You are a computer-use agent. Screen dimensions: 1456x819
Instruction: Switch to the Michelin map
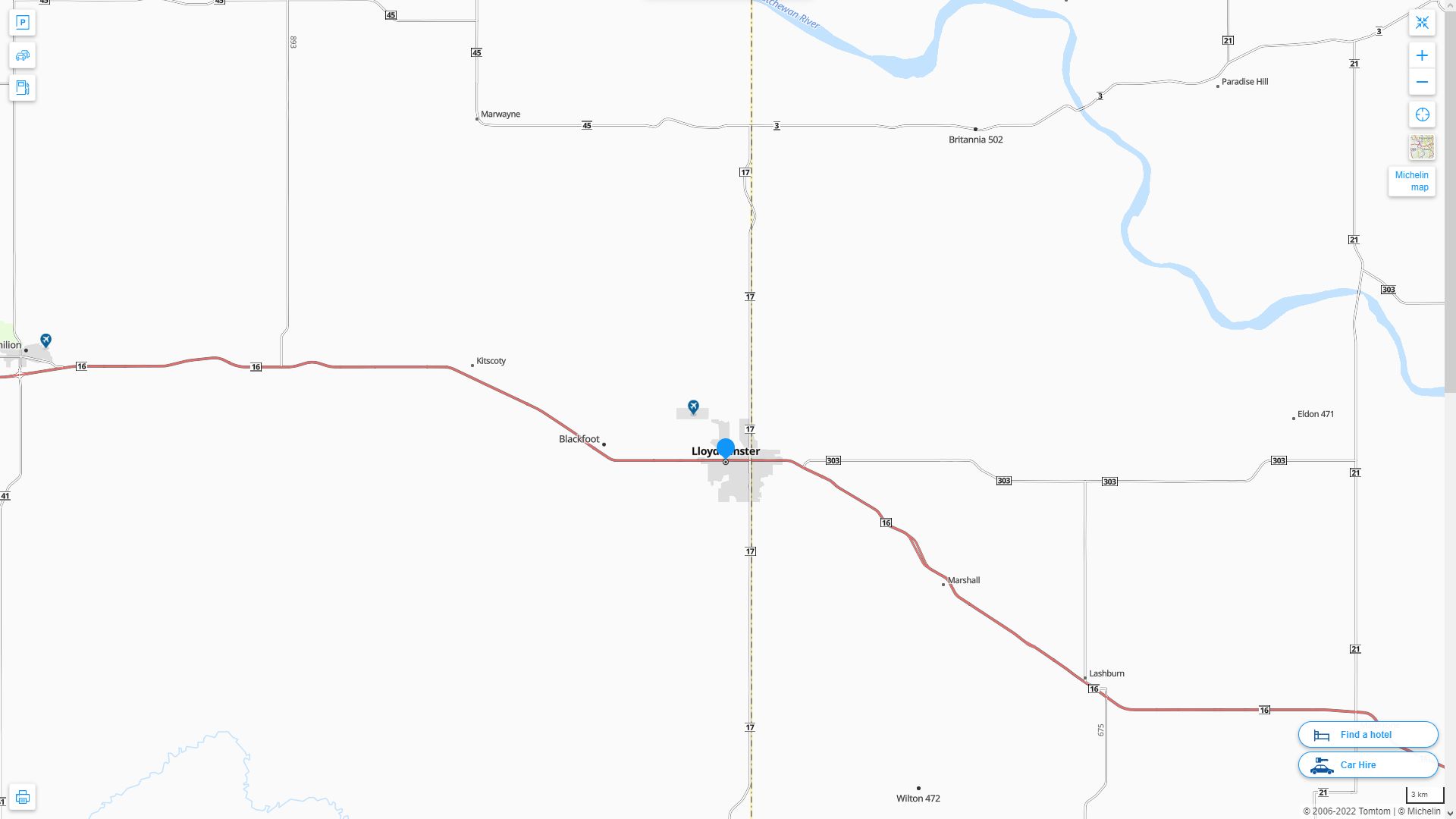coord(1411,181)
